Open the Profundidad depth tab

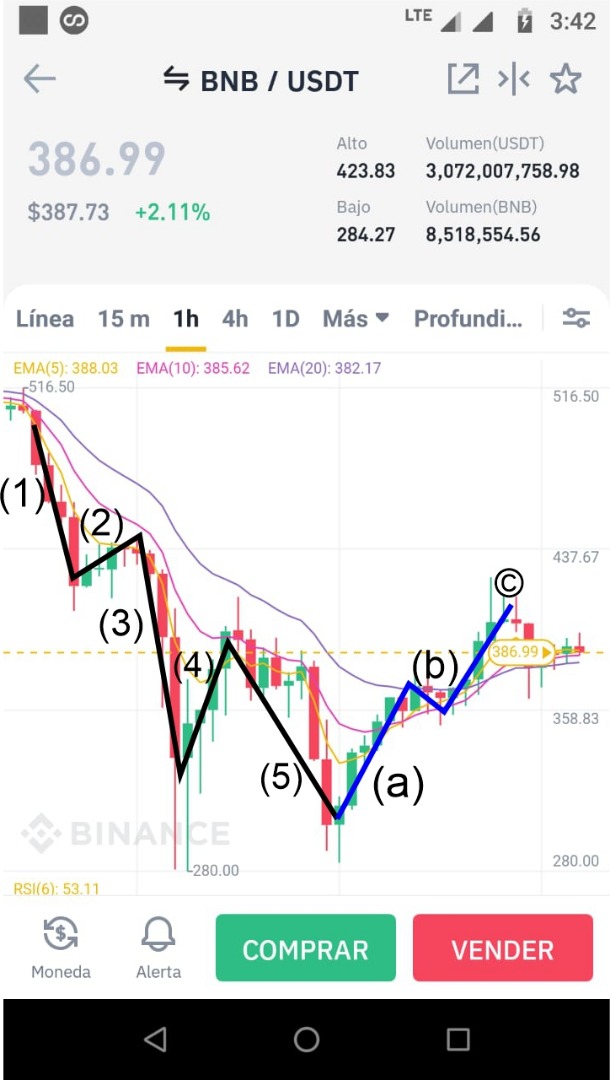(468, 319)
